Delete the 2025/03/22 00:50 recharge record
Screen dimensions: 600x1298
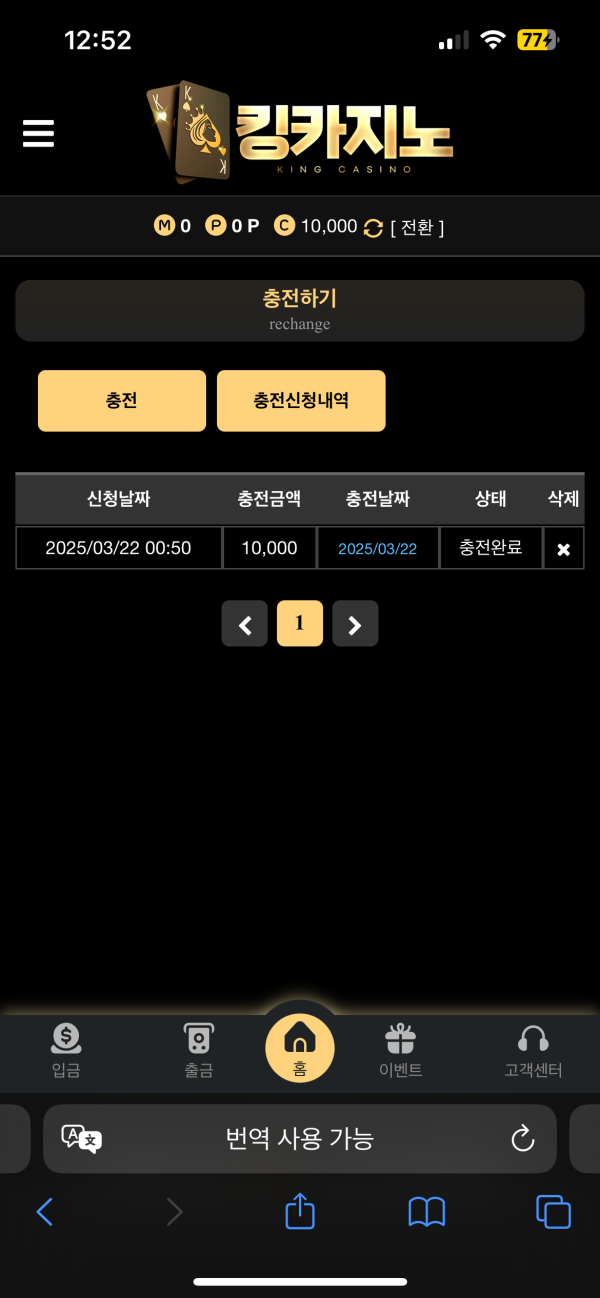coord(563,549)
